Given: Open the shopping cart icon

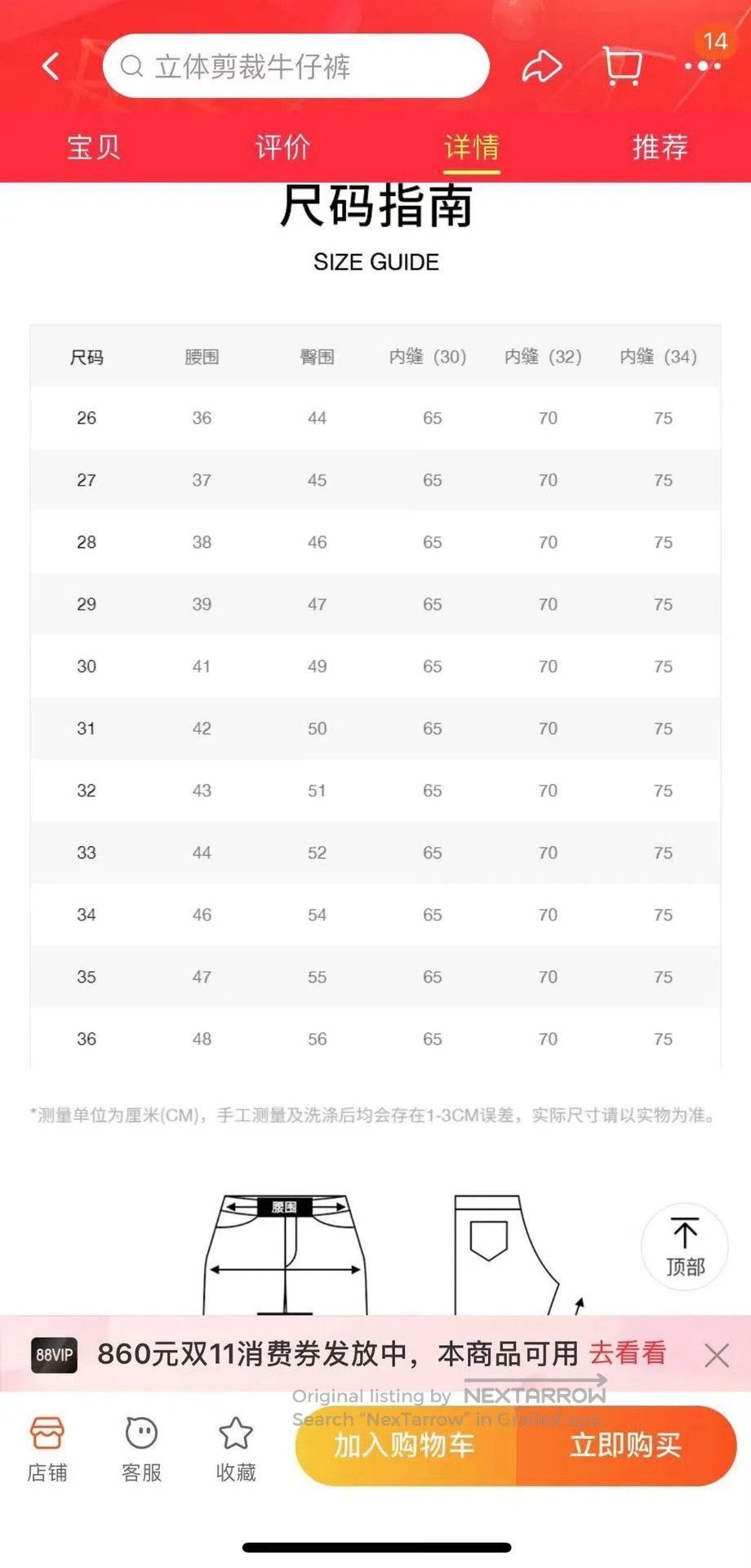Looking at the screenshot, I should [x=622, y=66].
